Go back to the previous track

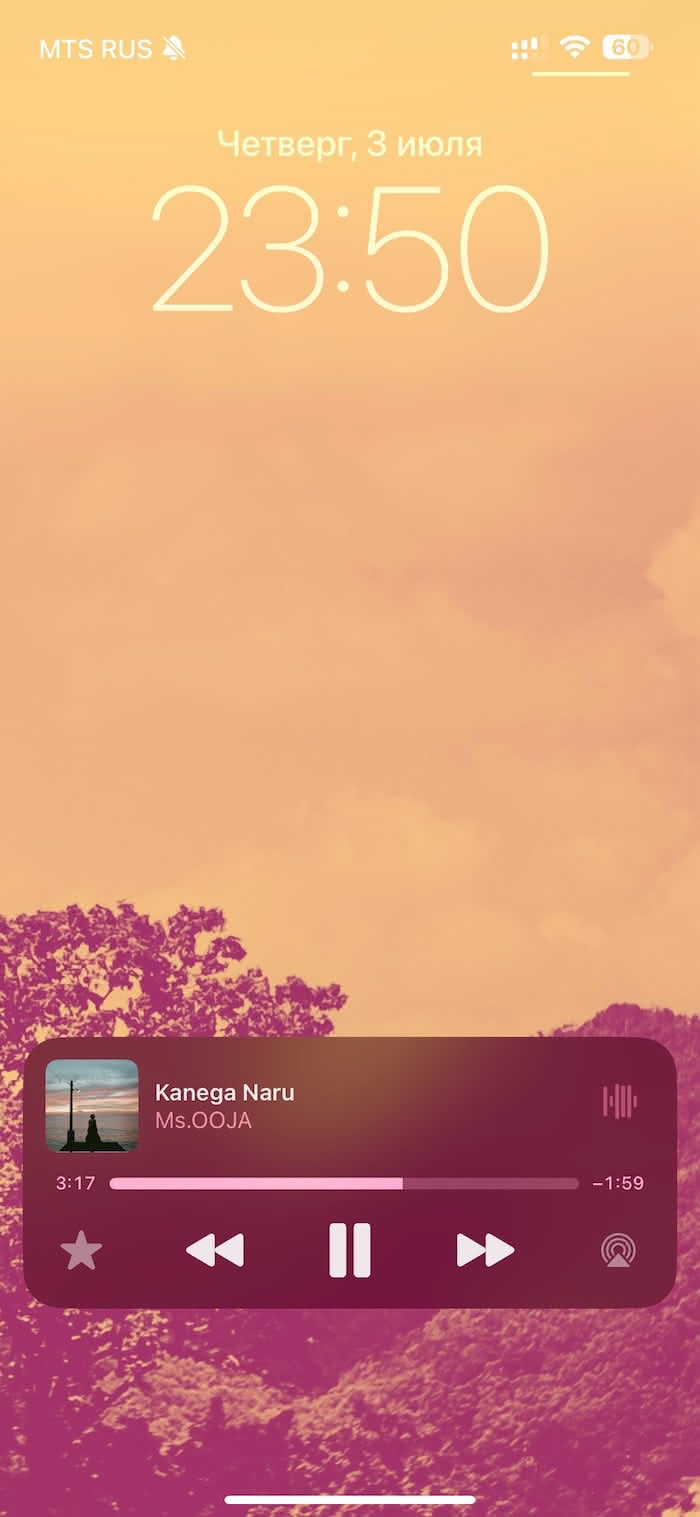point(215,1250)
